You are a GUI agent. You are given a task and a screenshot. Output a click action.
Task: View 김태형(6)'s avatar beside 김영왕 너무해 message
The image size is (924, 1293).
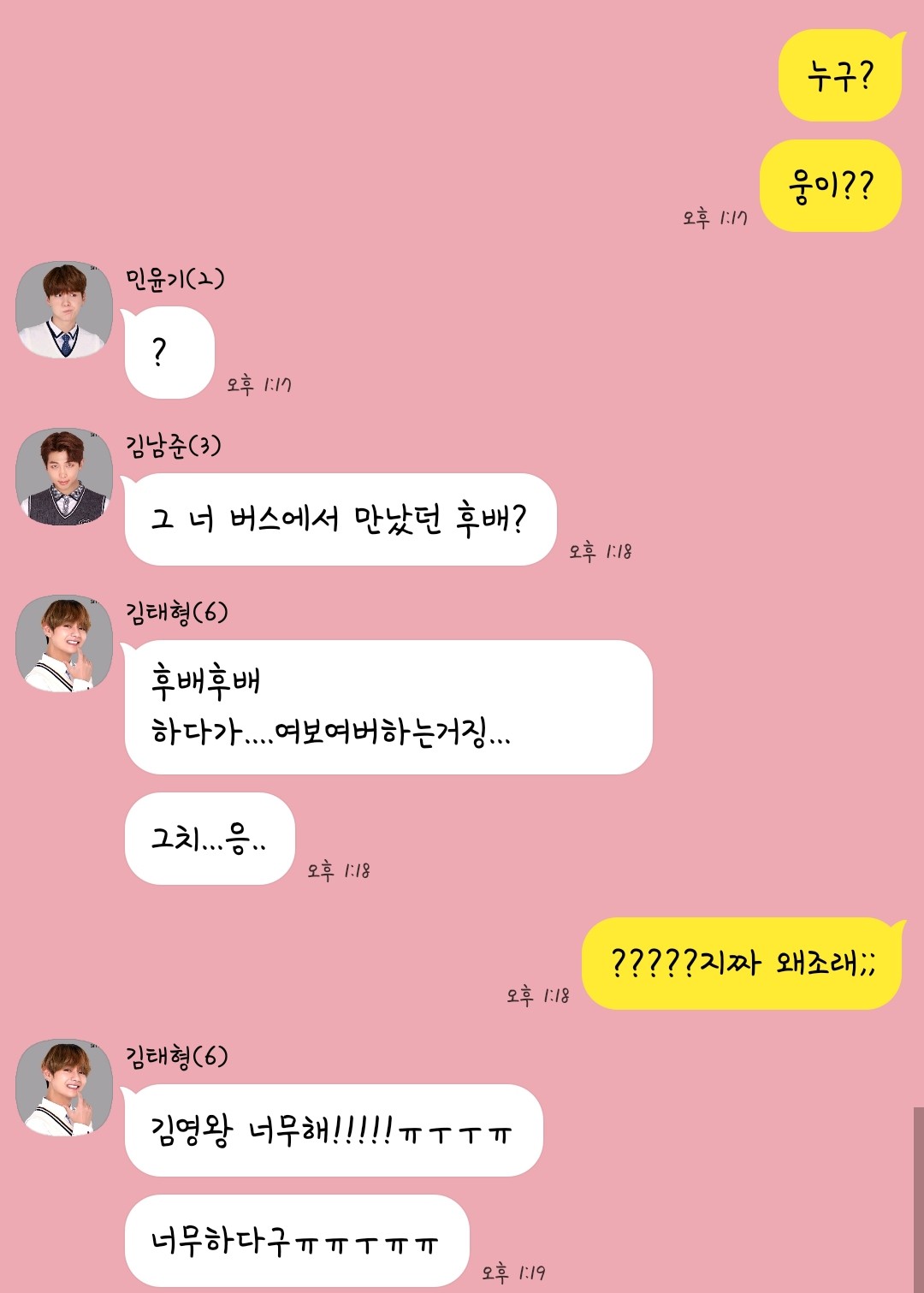click(x=64, y=1088)
